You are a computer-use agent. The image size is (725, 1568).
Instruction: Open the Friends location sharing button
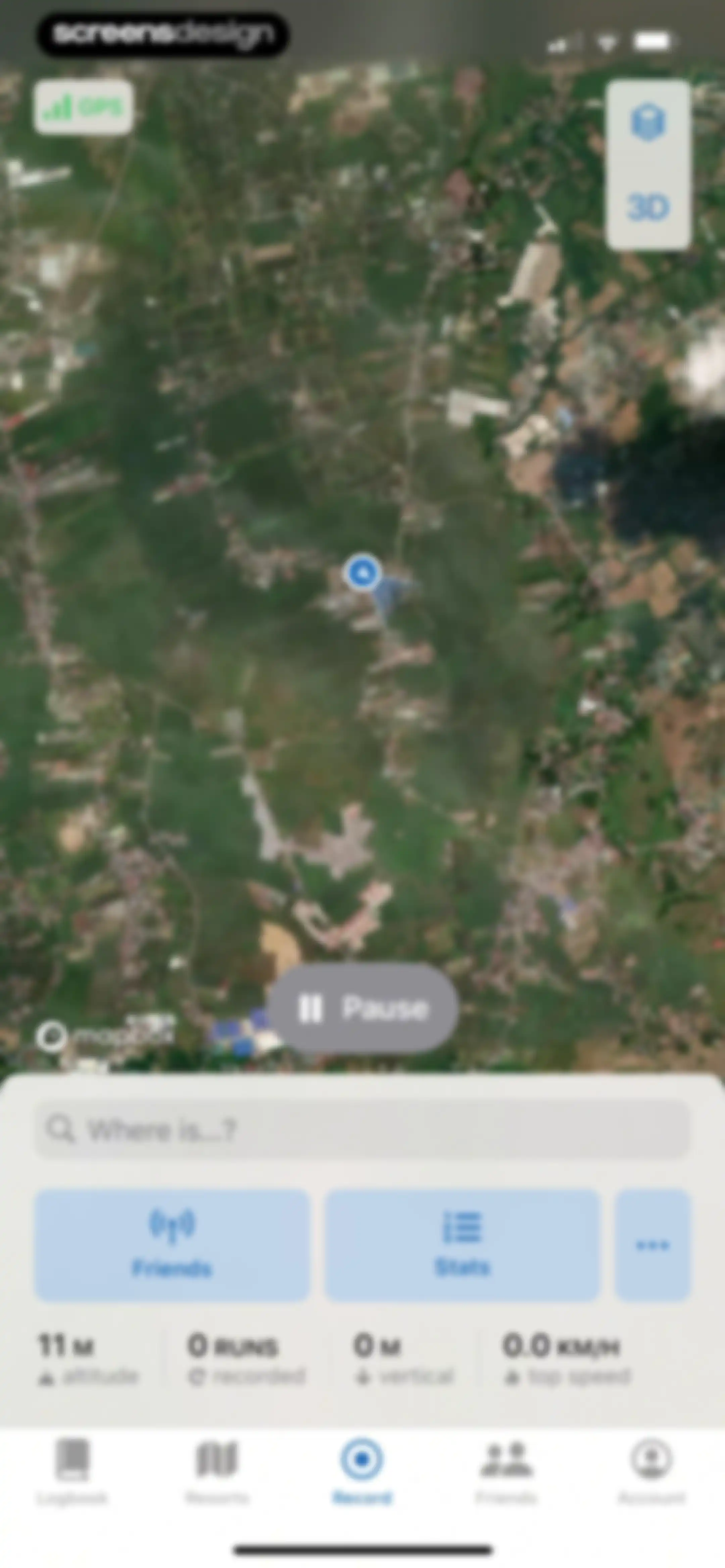172,1245
